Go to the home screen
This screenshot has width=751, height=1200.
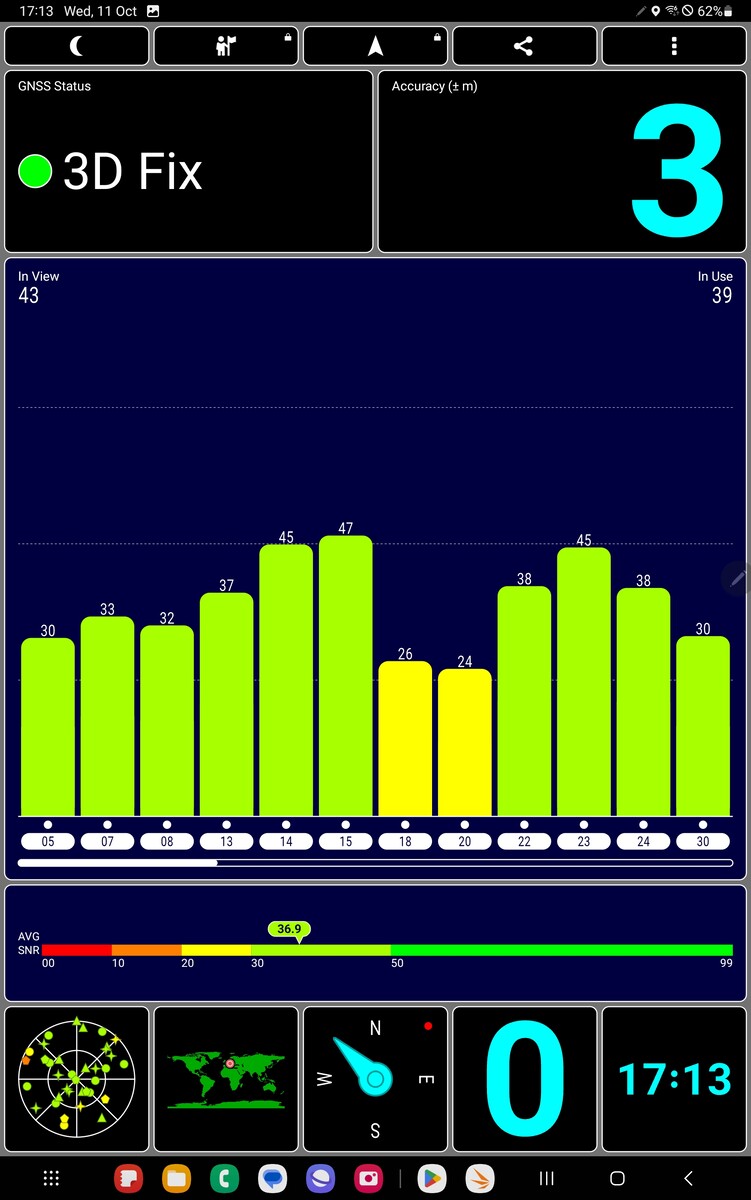(617, 1178)
